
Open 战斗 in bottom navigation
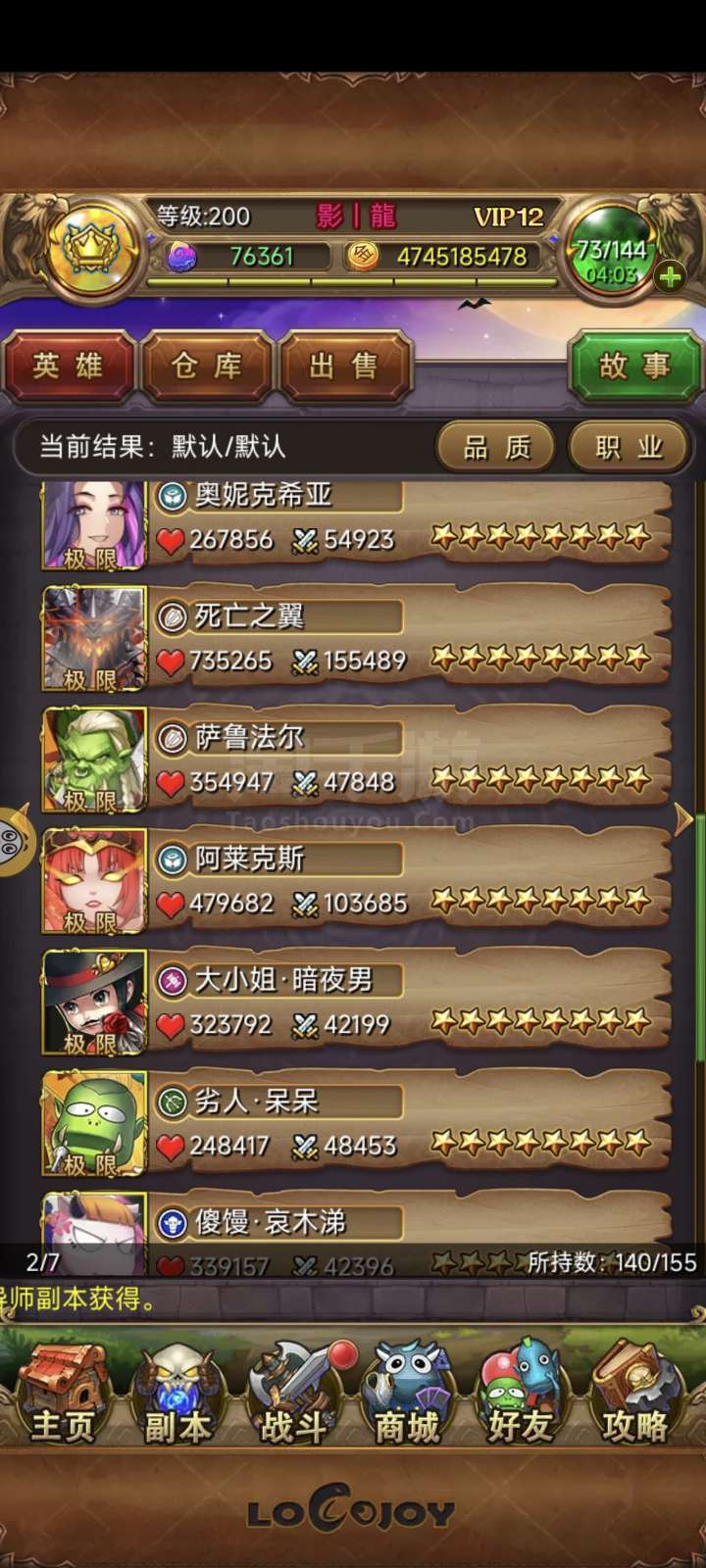pyautogui.click(x=294, y=1394)
